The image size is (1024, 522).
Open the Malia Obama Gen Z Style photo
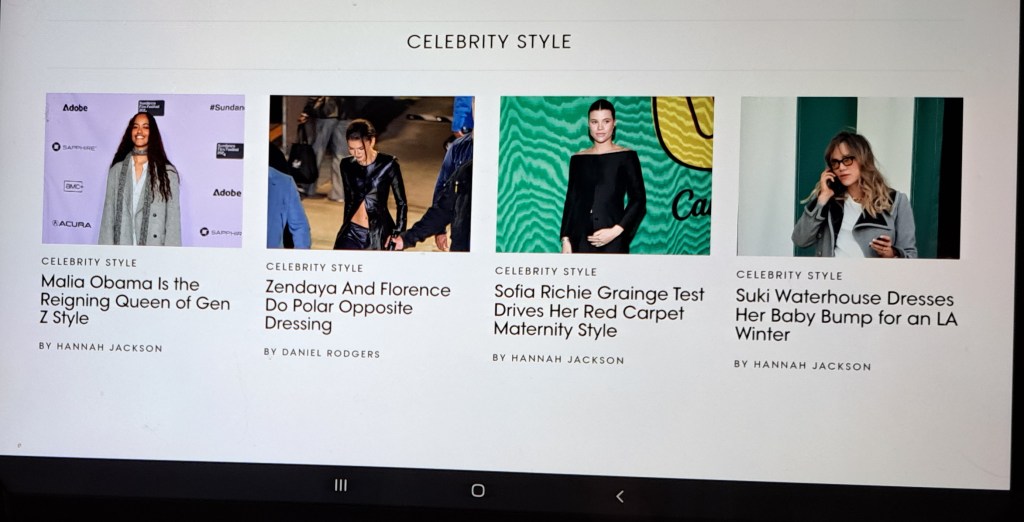pyautogui.click(x=143, y=169)
